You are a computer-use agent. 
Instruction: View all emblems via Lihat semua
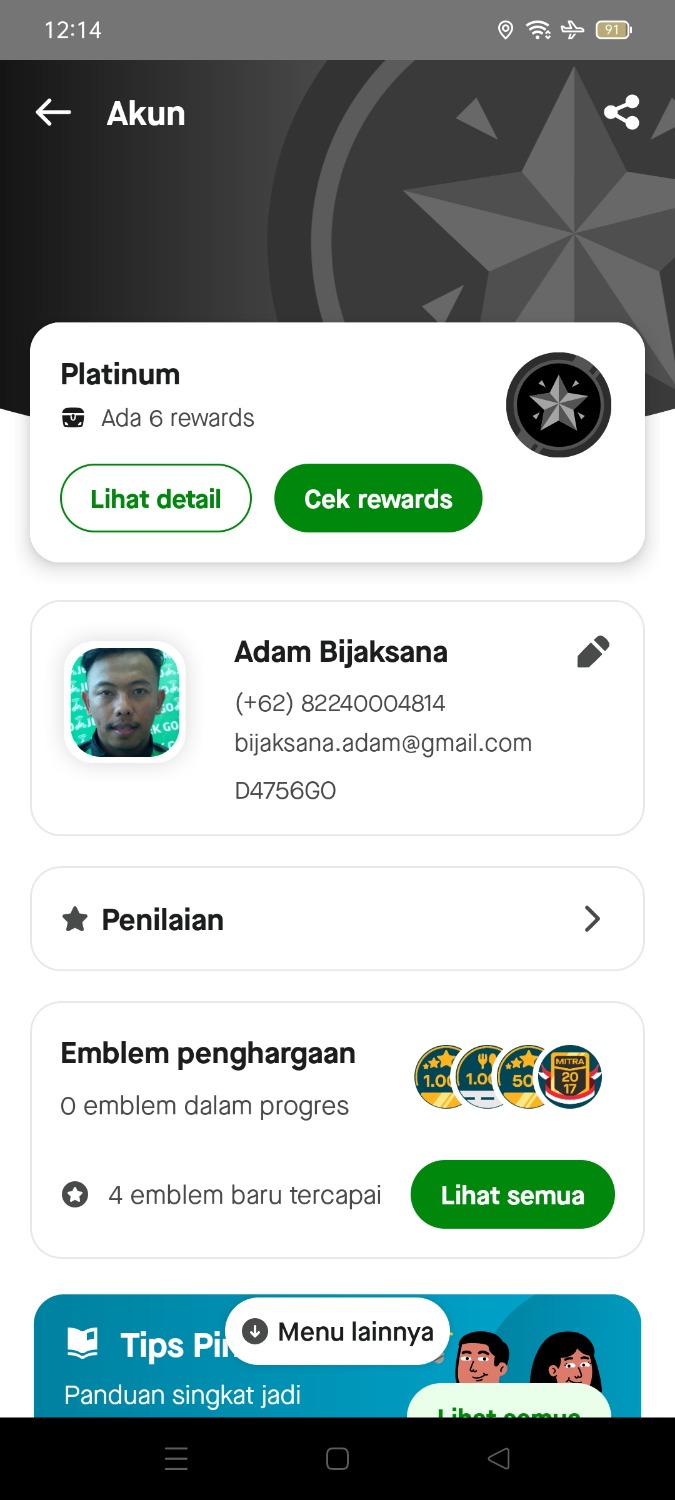(512, 1194)
